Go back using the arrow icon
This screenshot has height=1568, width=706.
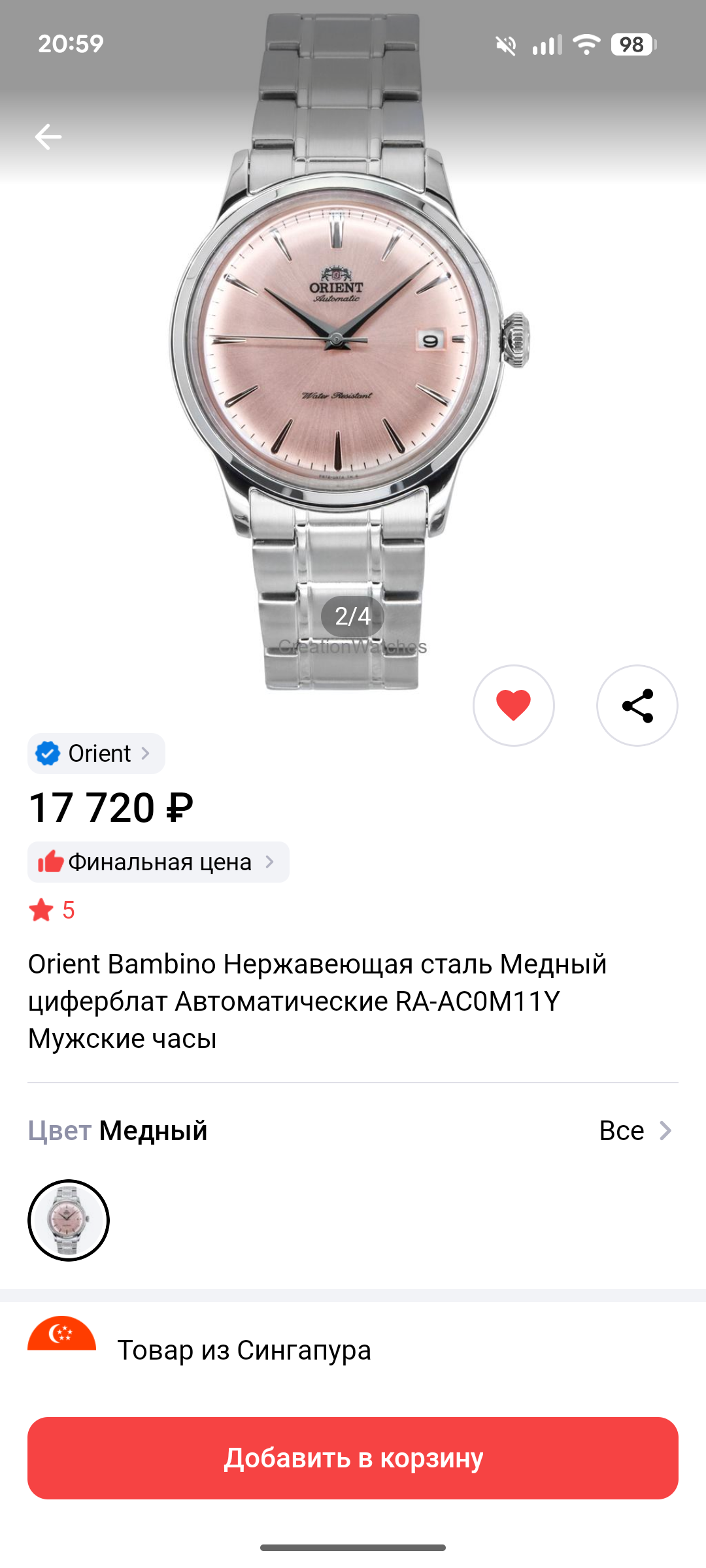click(x=48, y=137)
